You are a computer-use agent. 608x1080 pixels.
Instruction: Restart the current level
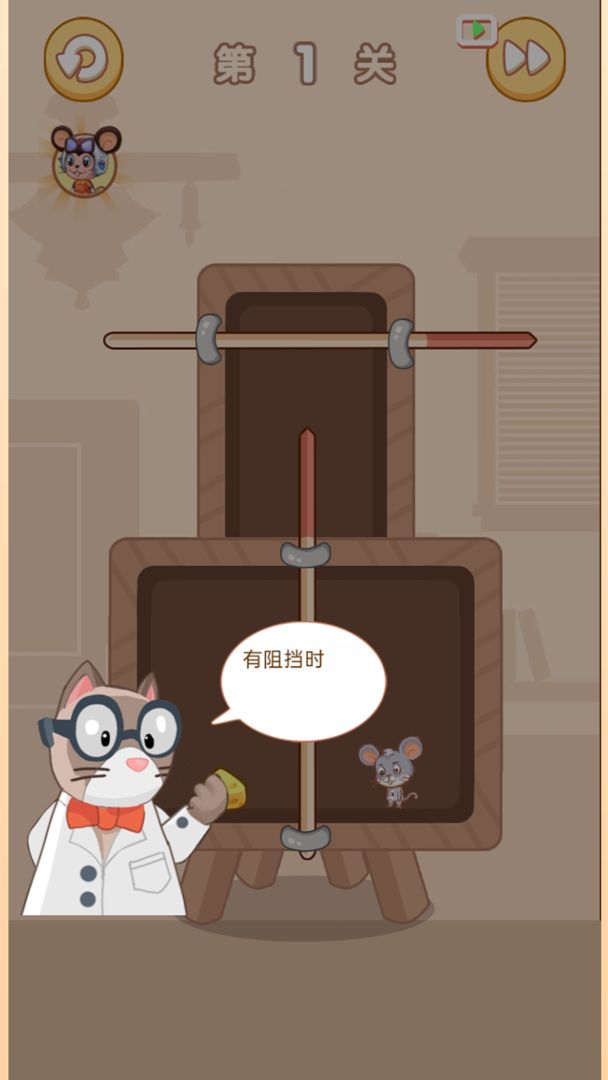pyautogui.click(x=84, y=59)
